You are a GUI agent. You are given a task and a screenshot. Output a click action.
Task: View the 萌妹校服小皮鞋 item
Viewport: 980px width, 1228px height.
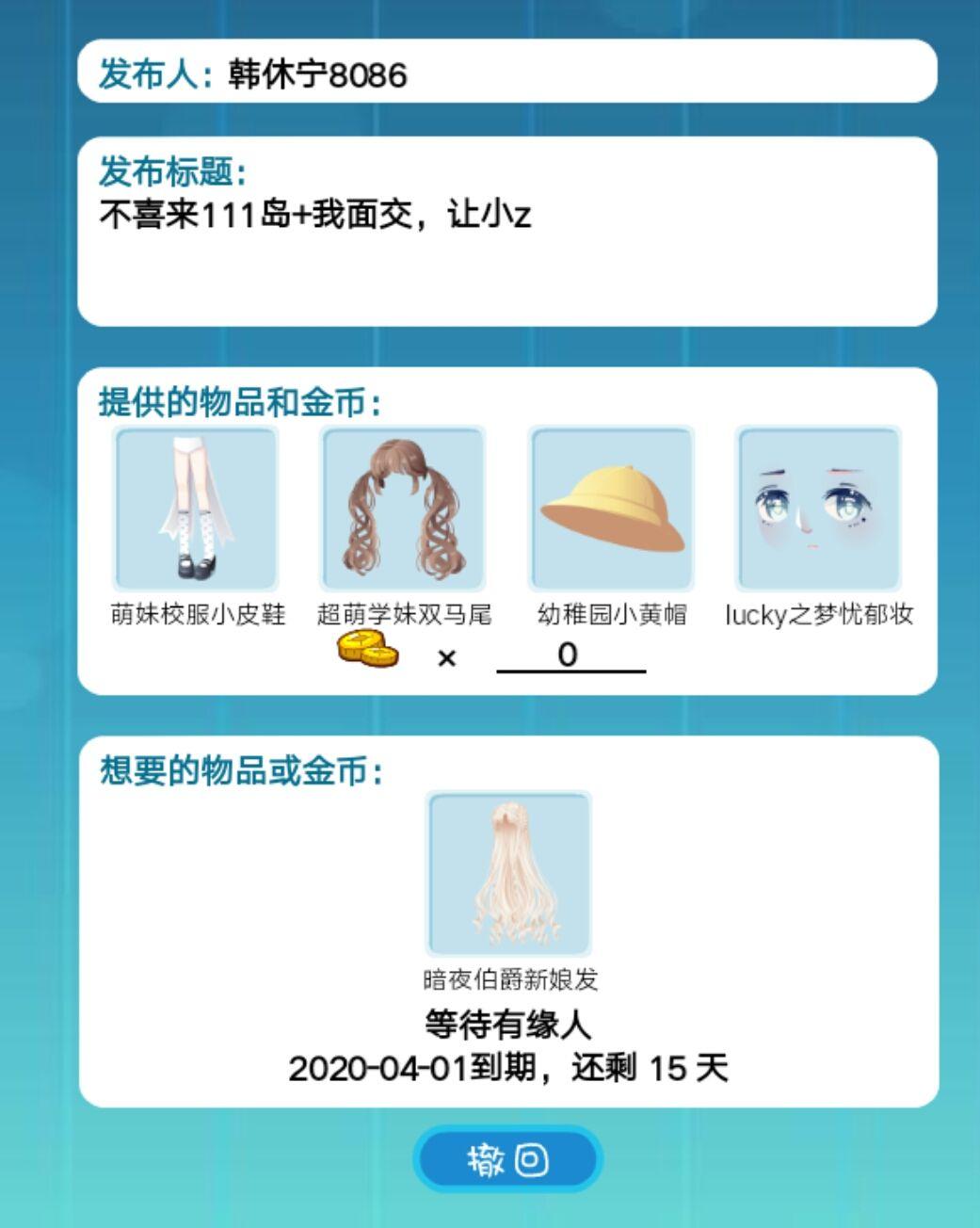pyautogui.click(x=196, y=509)
